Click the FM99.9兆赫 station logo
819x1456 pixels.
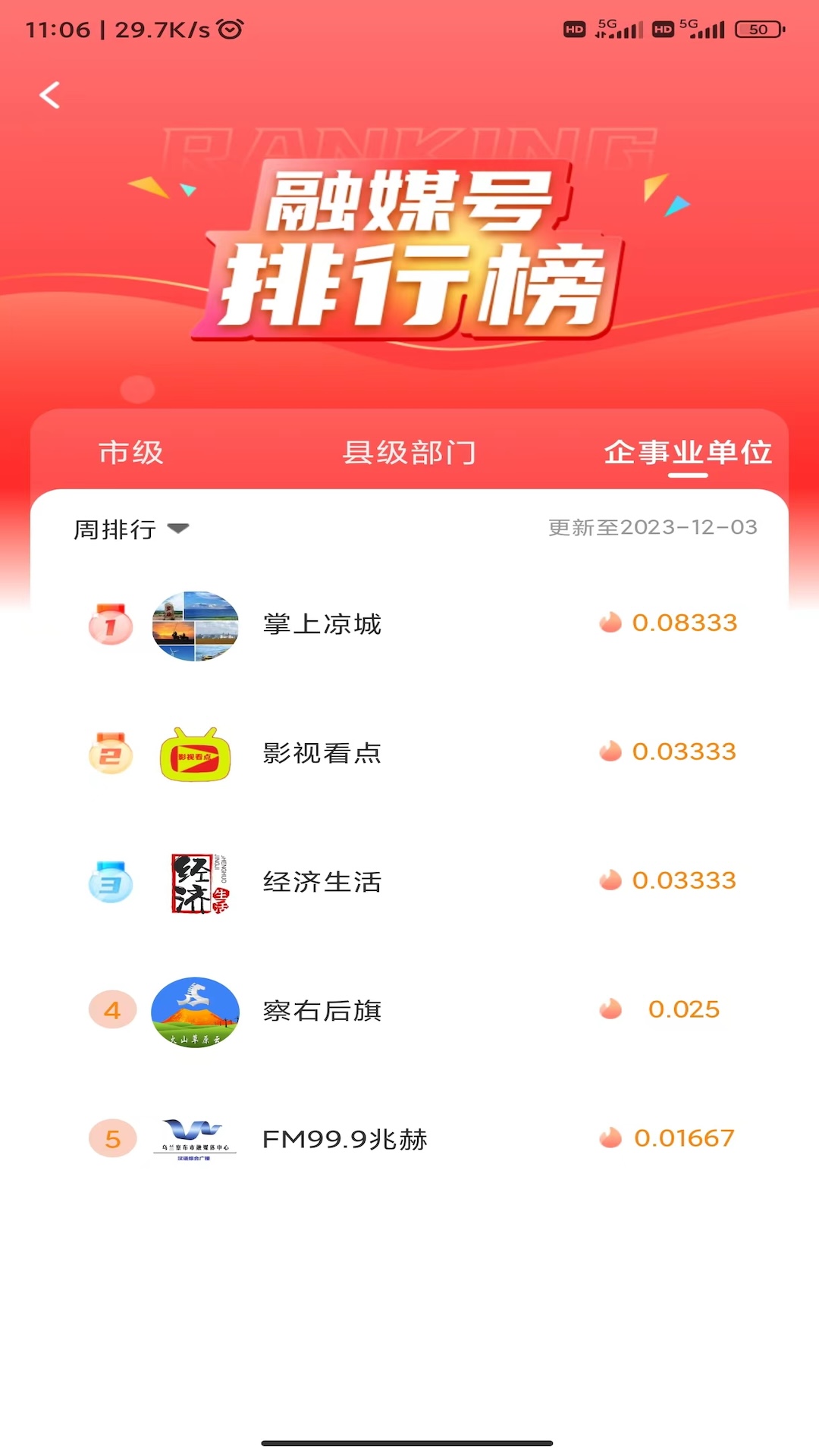194,1139
